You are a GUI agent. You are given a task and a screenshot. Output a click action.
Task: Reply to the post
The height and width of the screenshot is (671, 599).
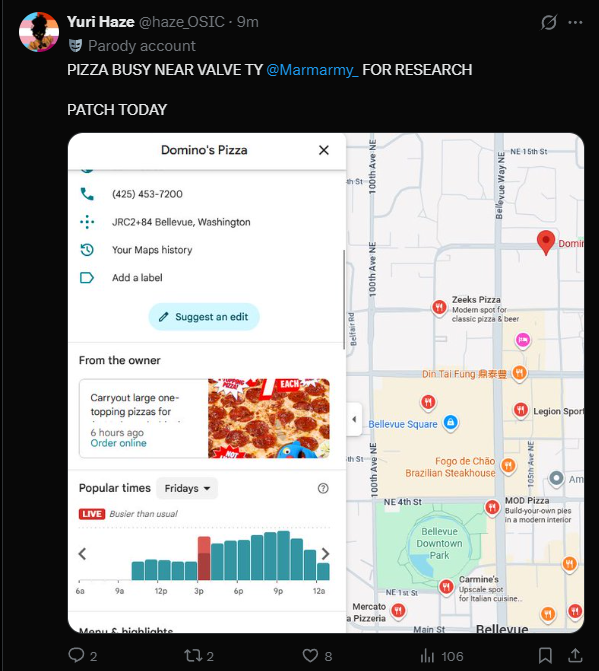click(x=83, y=656)
